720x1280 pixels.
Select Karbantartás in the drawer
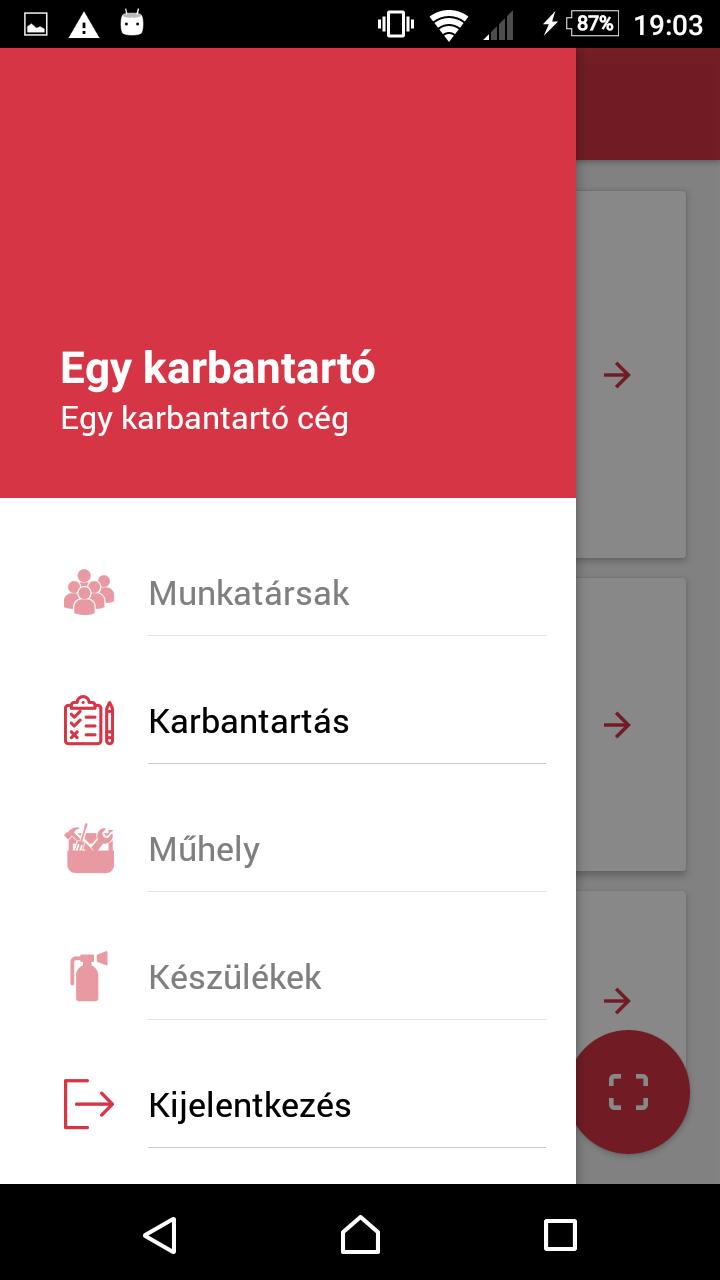[249, 721]
